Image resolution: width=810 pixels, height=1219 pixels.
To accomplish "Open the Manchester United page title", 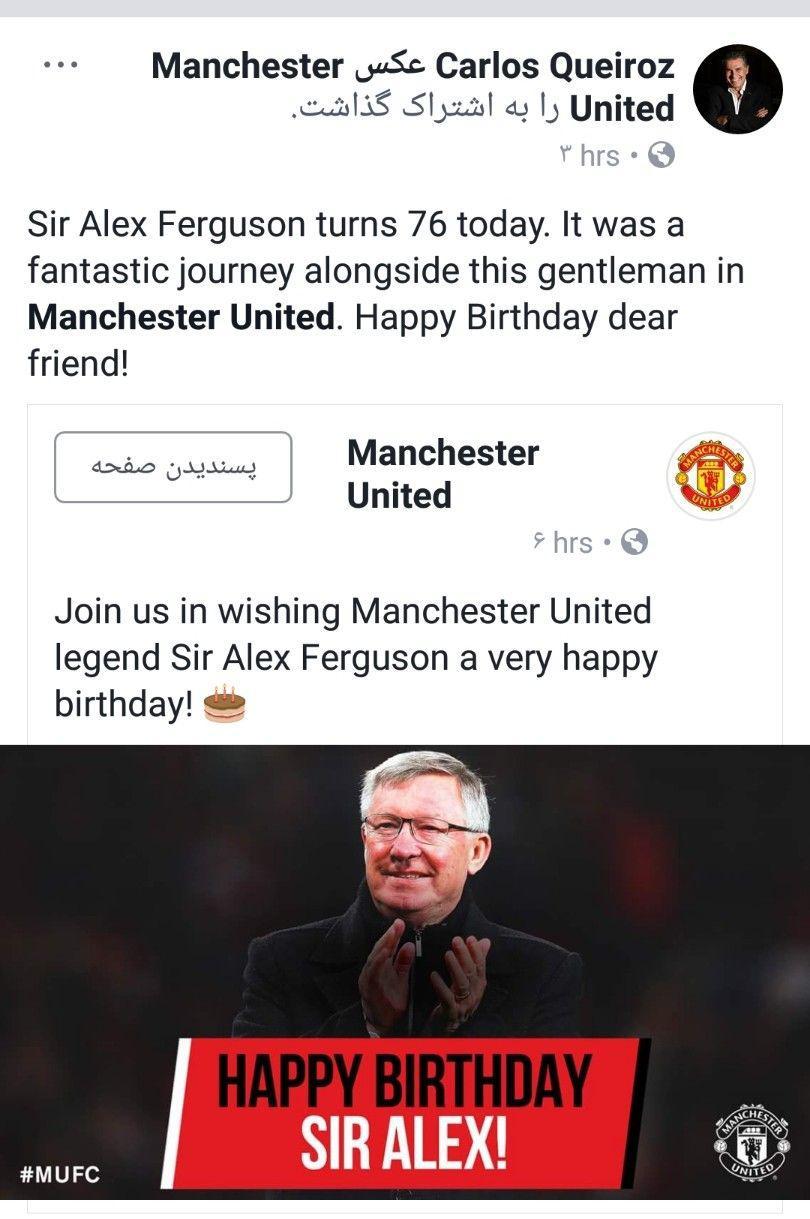I will pyautogui.click(x=442, y=473).
